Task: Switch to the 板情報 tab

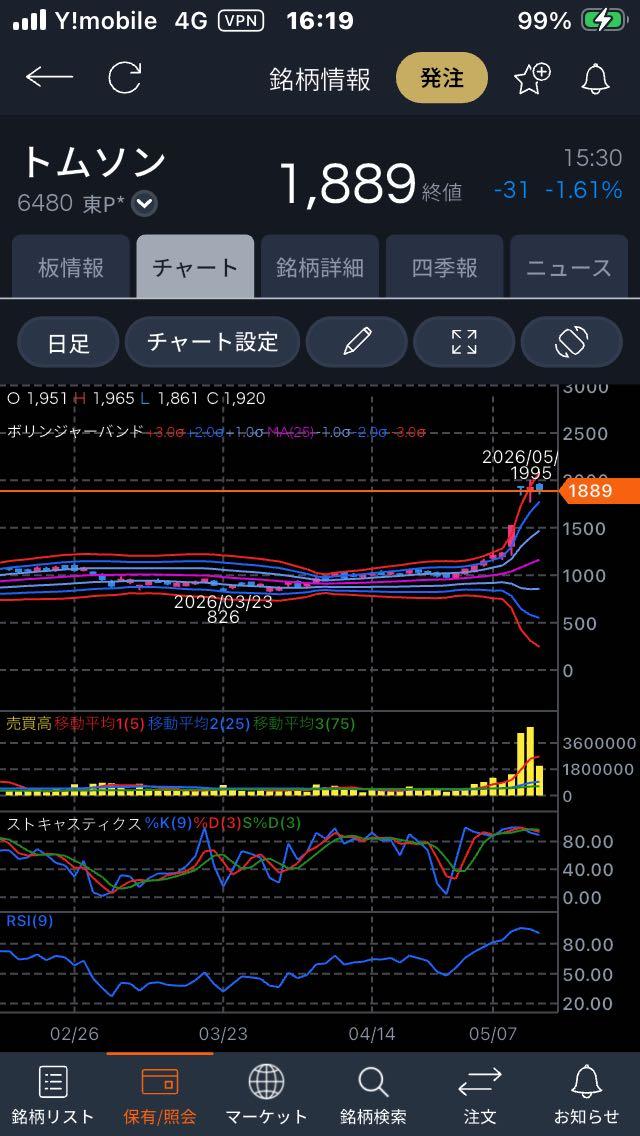Action: (x=70, y=267)
